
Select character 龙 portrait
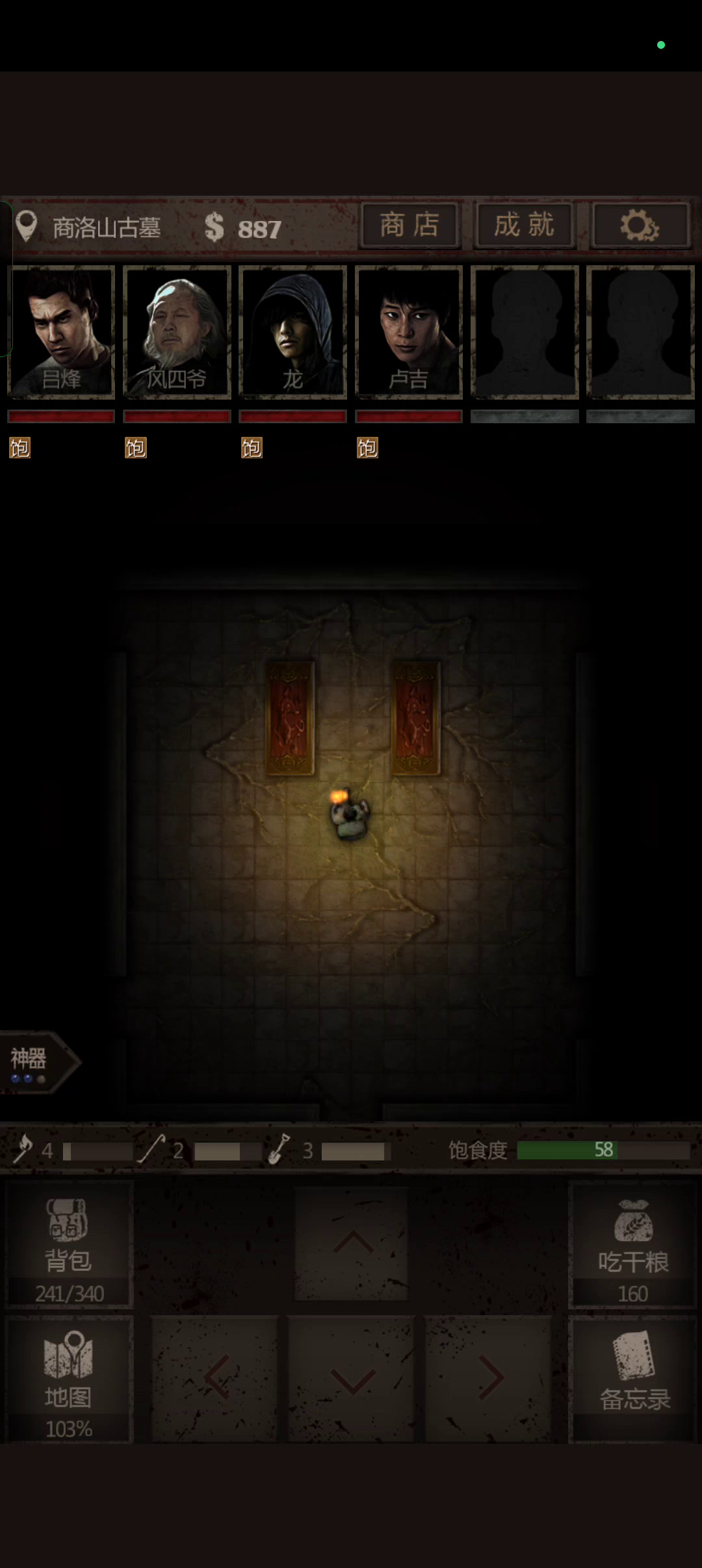coord(292,332)
